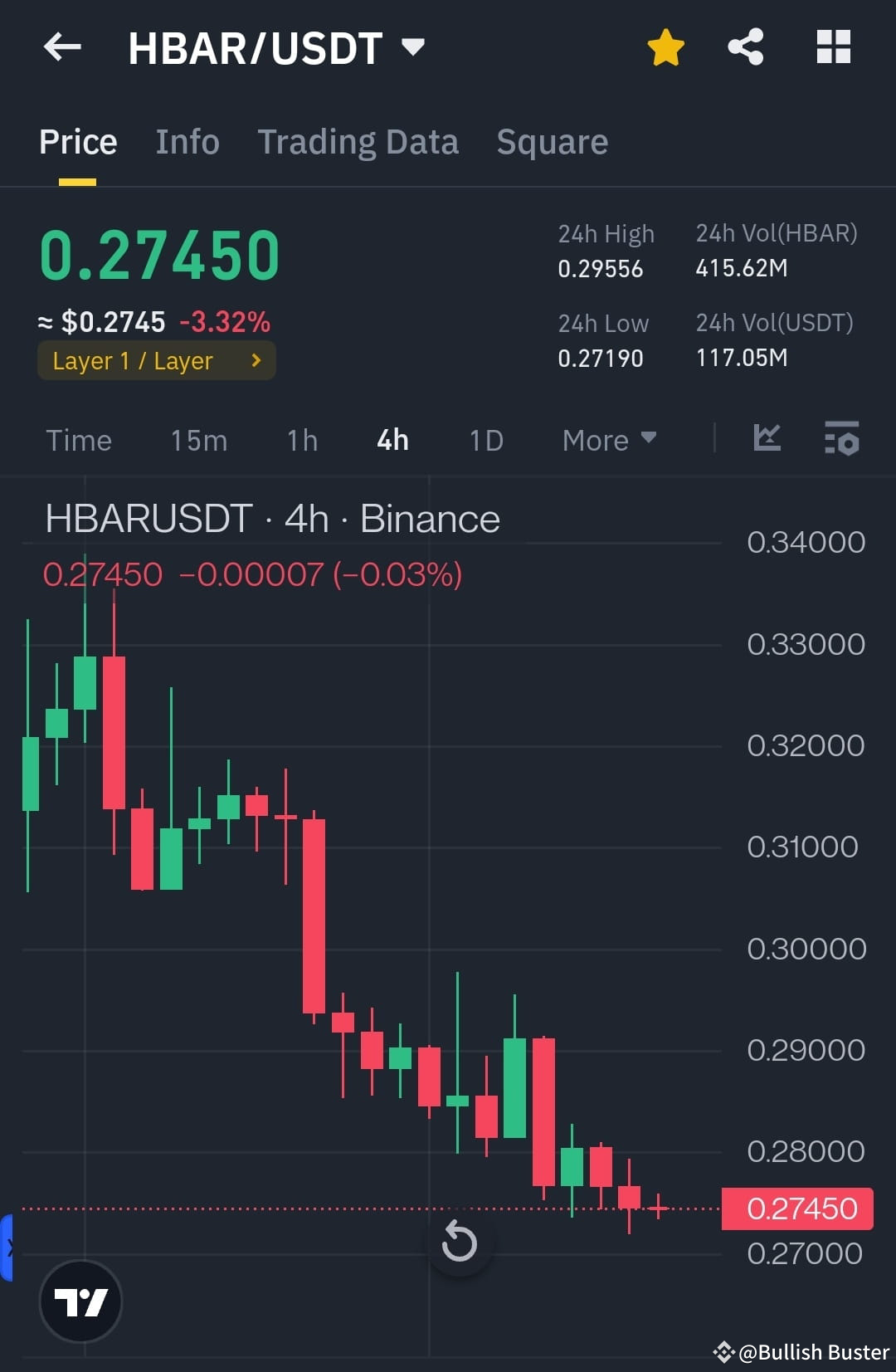Tap the back arrow to exit the pair

coord(62,47)
